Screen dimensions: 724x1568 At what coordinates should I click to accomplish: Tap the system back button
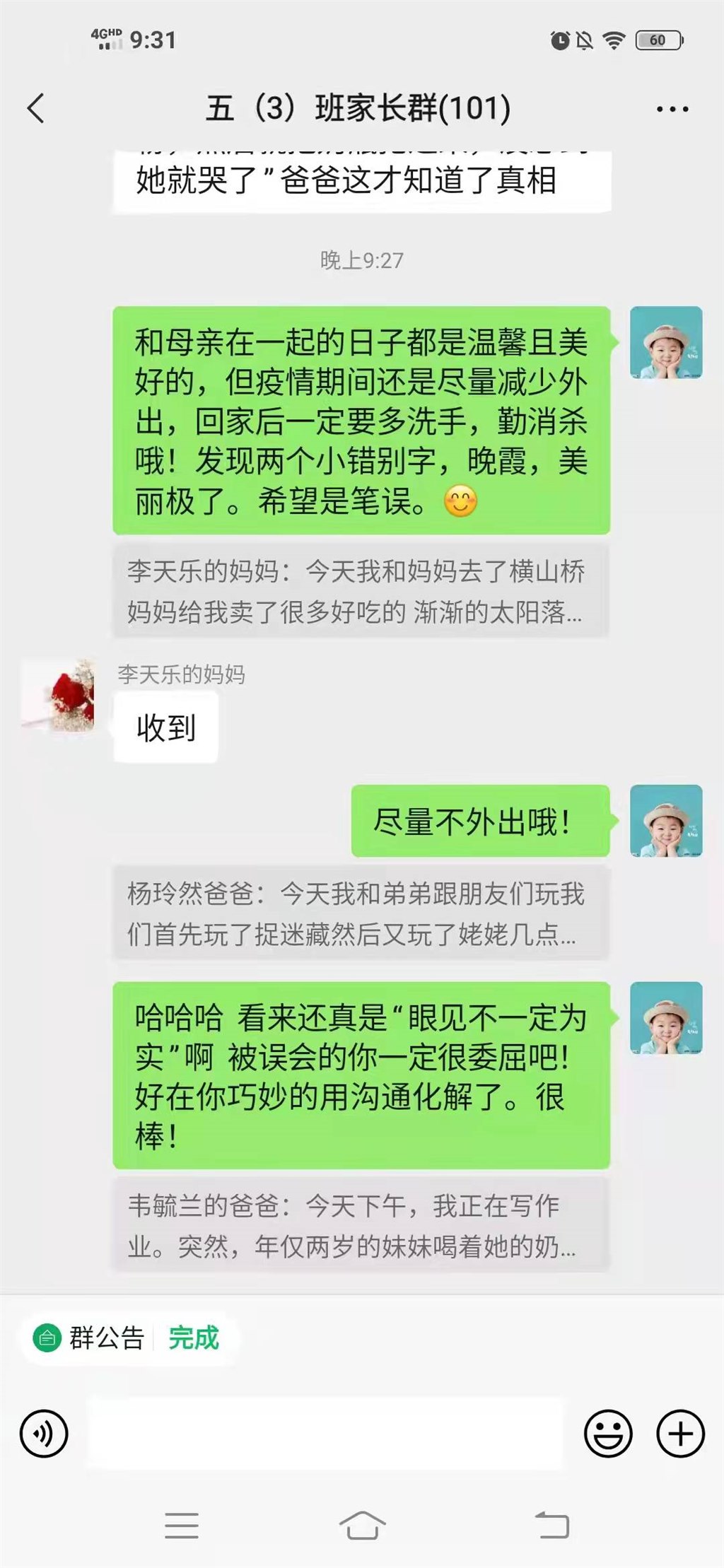pos(552,1526)
